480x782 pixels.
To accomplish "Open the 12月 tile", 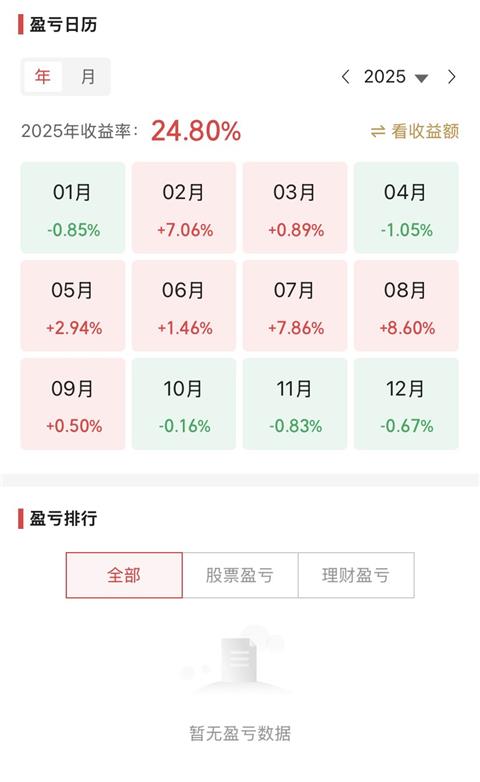I will click(406, 403).
